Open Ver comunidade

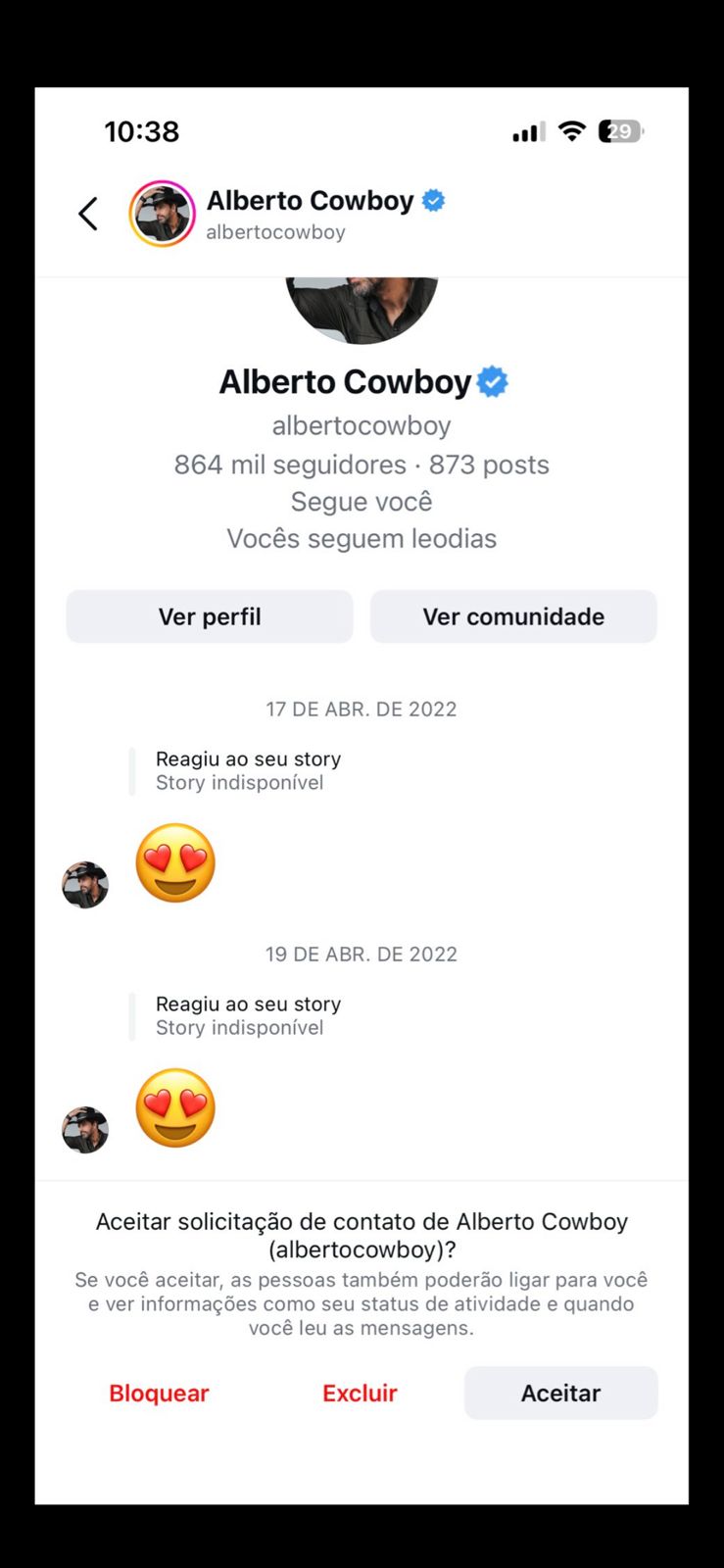(x=513, y=616)
